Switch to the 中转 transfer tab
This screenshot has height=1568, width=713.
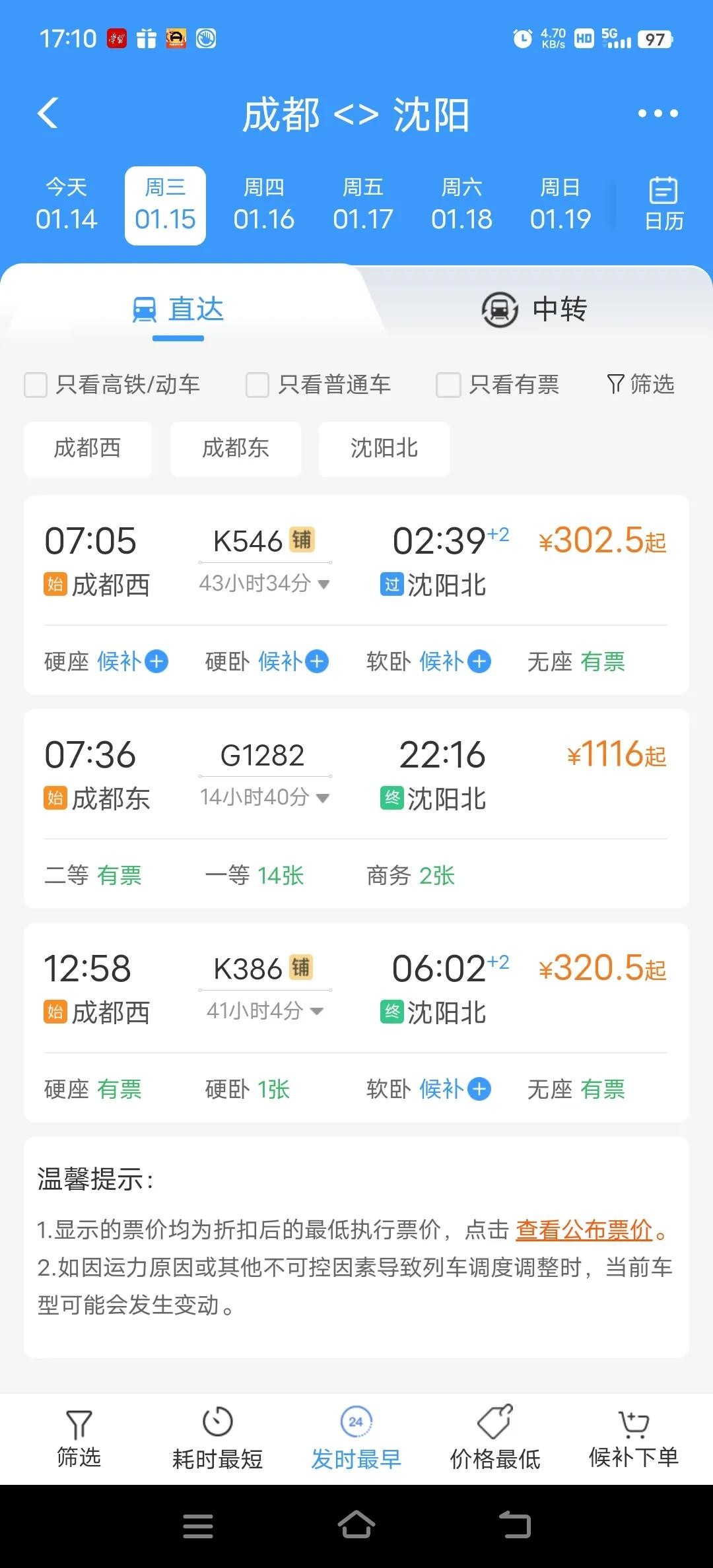pyautogui.click(x=535, y=310)
